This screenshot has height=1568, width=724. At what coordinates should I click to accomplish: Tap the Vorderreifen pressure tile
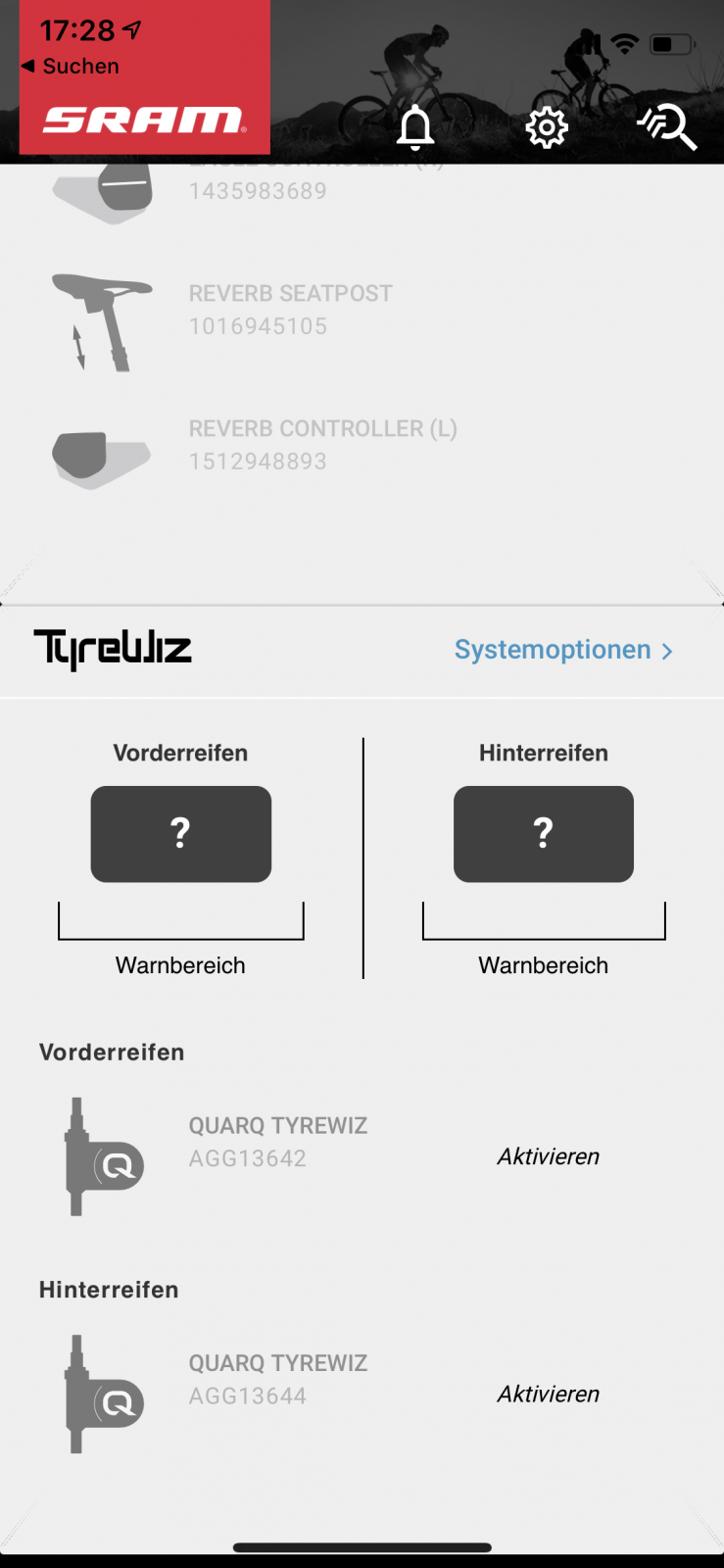181,834
